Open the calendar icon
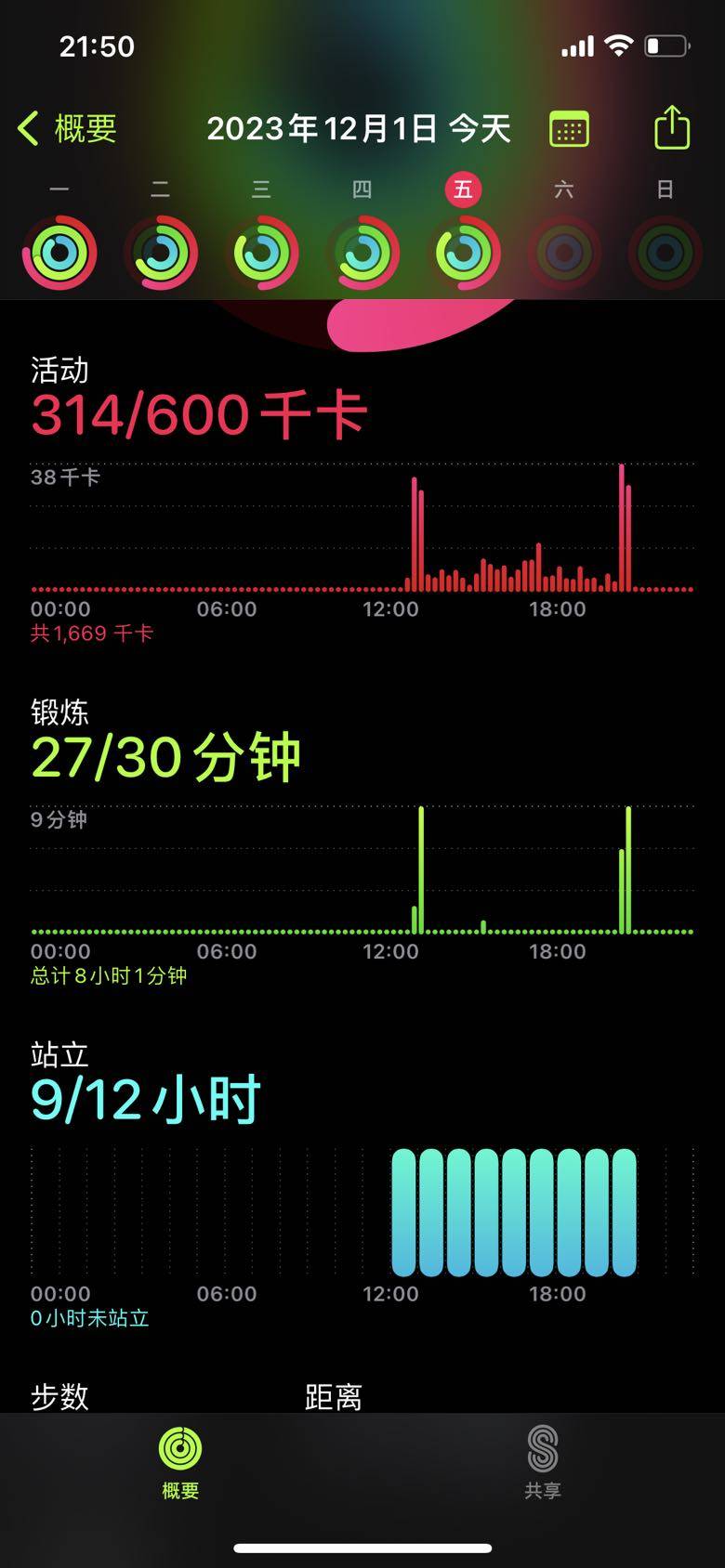The width and height of the screenshot is (725, 1568). [x=569, y=129]
